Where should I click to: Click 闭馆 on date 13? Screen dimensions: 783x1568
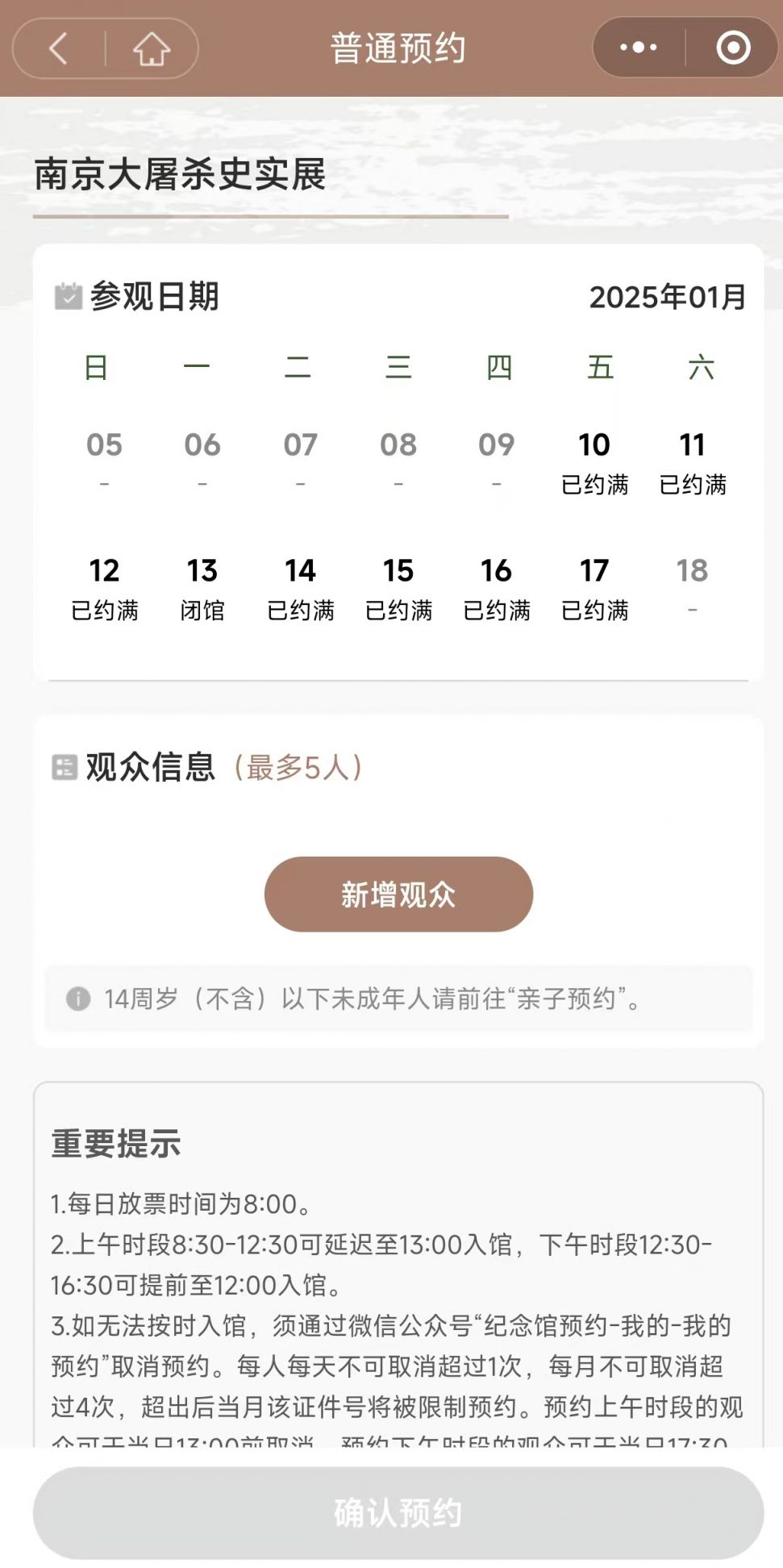click(202, 587)
